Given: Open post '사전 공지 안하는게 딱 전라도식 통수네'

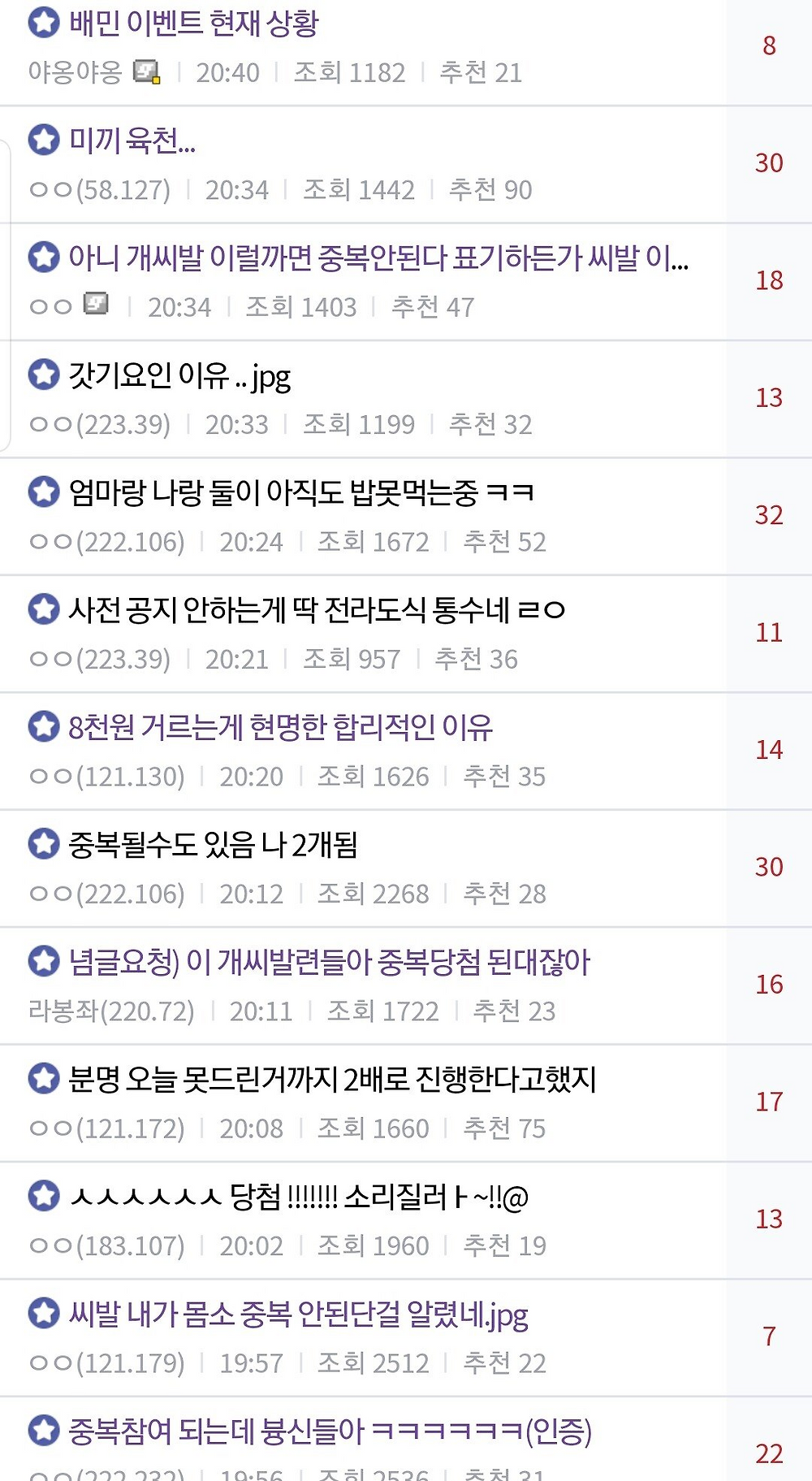Looking at the screenshot, I should [317, 609].
